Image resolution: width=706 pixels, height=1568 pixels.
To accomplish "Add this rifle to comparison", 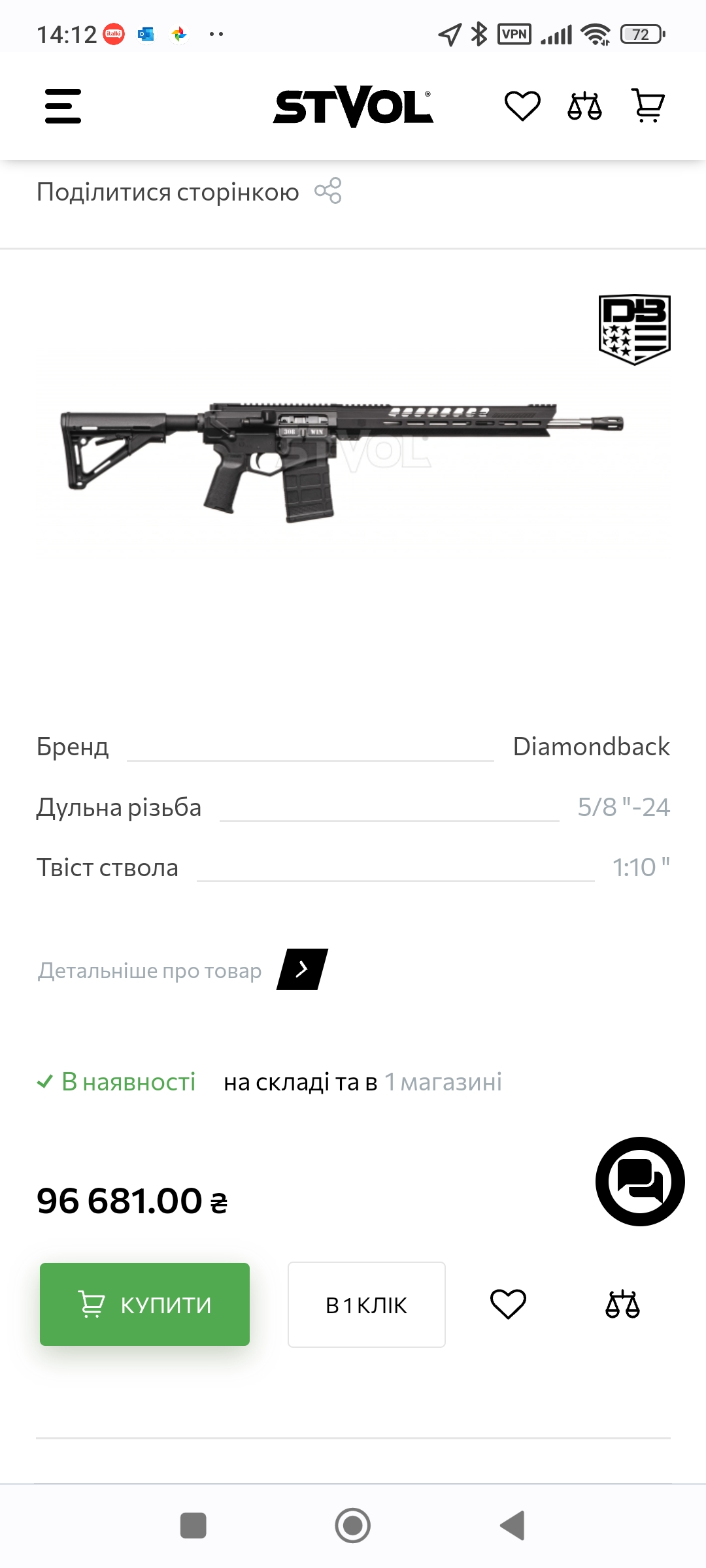I will coord(622,1305).
